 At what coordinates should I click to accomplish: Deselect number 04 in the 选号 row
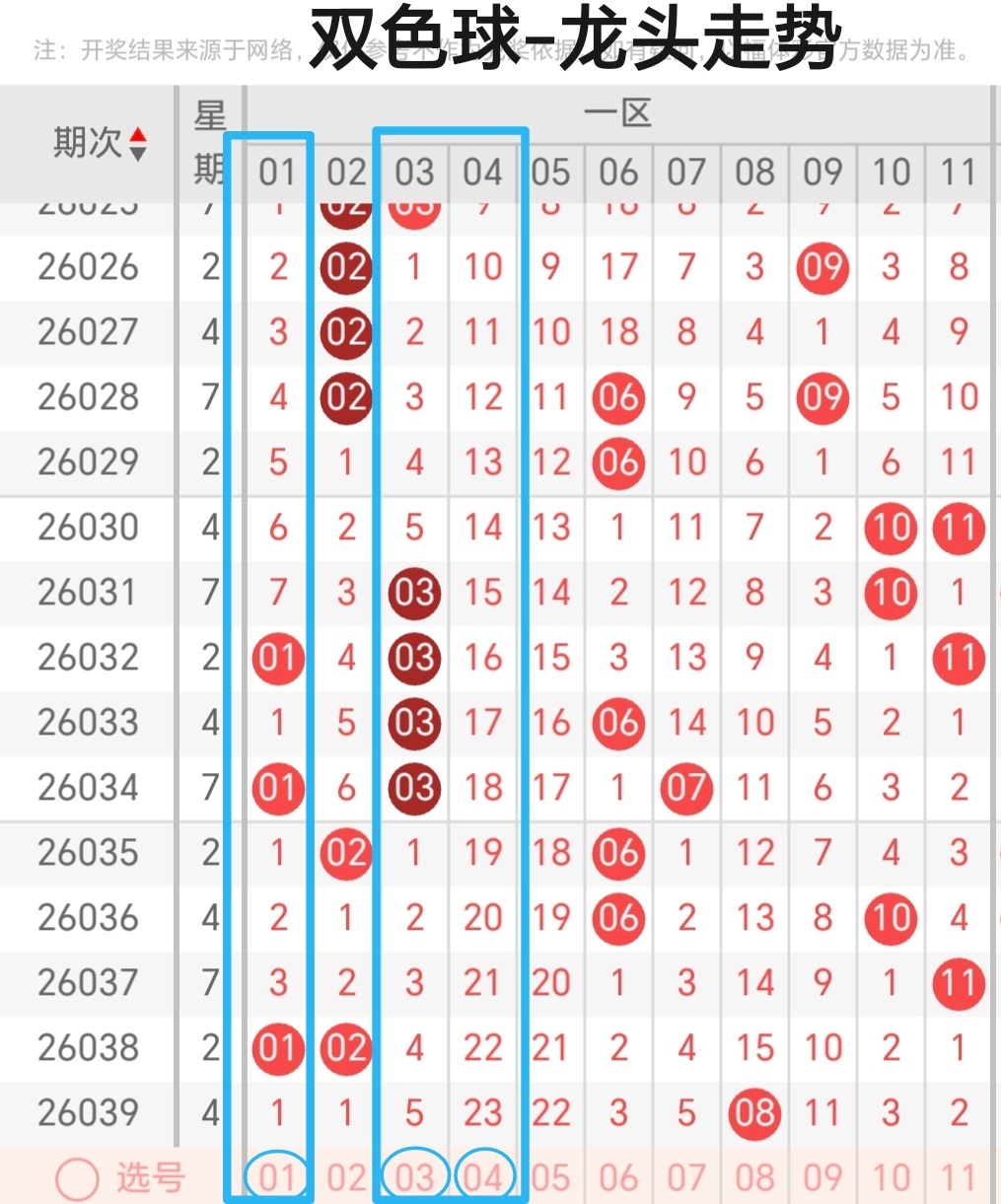pos(482,1175)
